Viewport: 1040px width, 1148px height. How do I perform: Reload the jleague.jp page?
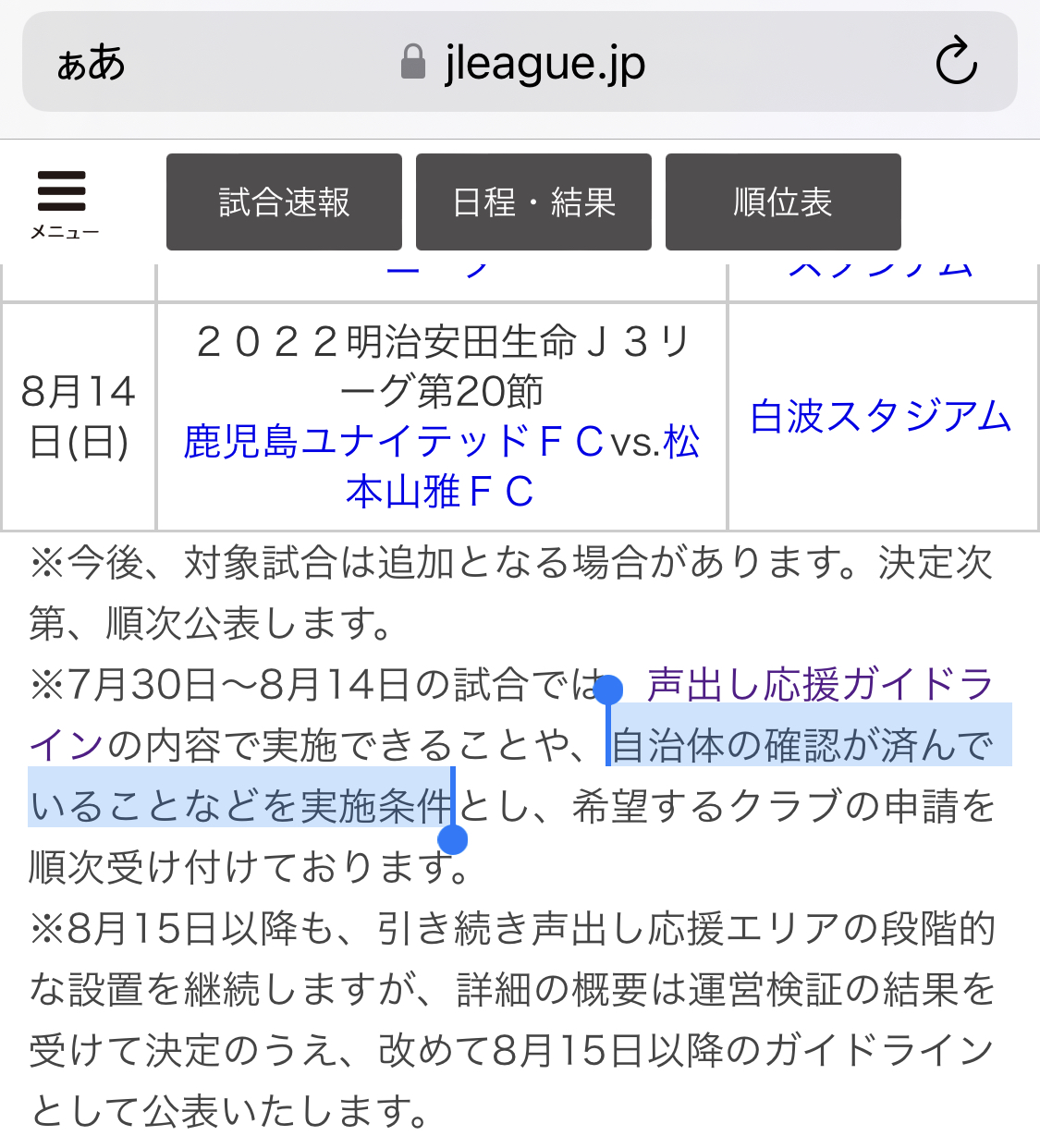click(956, 62)
